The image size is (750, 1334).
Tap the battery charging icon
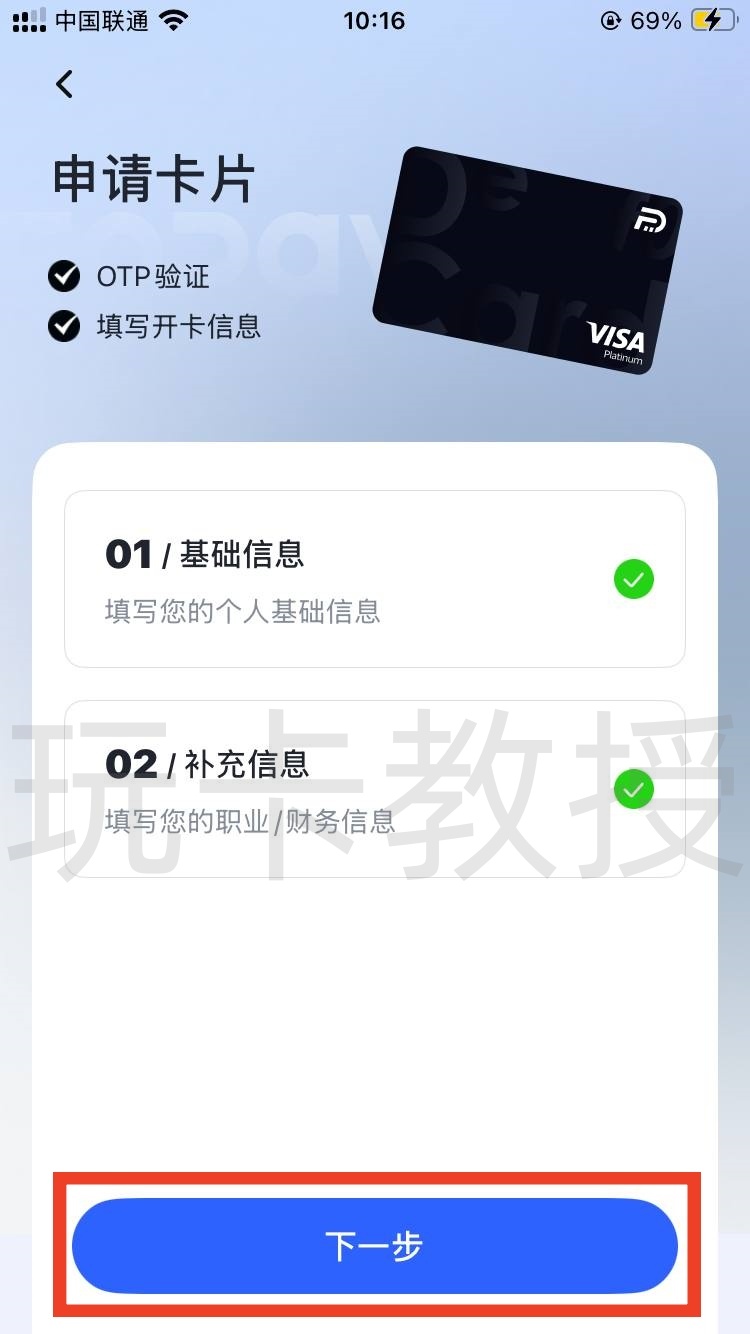point(716,18)
